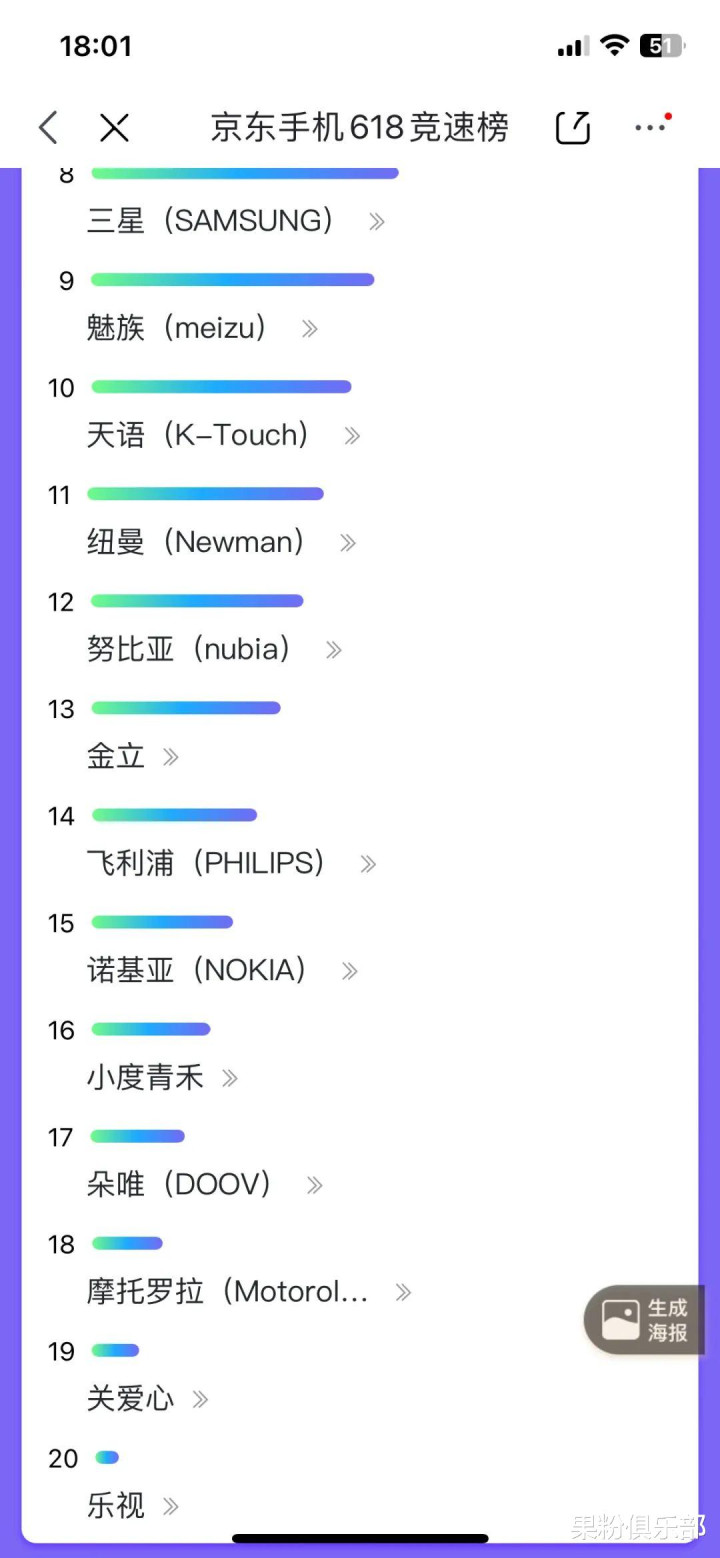Open the three-dot overflow menu
Image resolution: width=720 pixels, height=1558 pixels.
click(652, 126)
